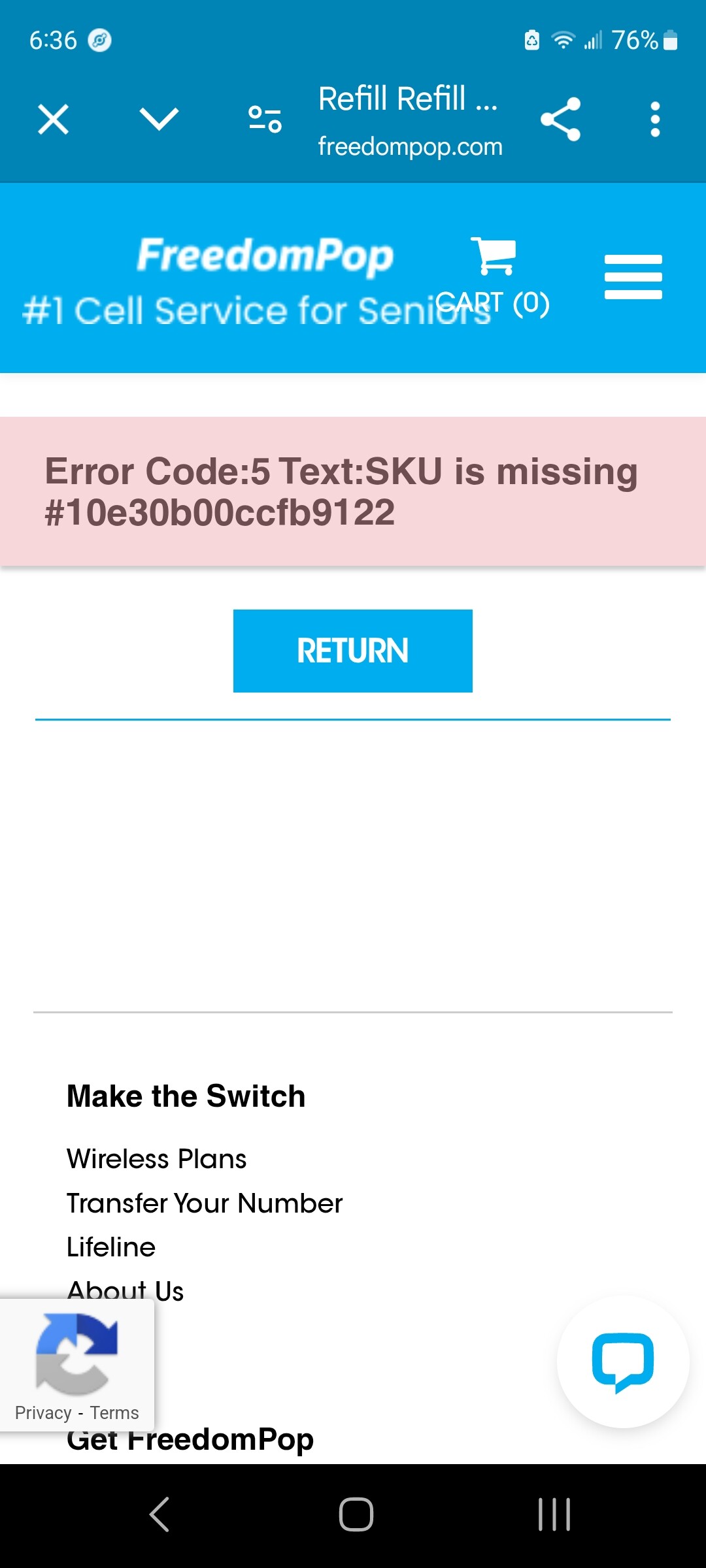Go back using system navigation
This screenshot has height=1568, width=706.
tap(160, 1514)
